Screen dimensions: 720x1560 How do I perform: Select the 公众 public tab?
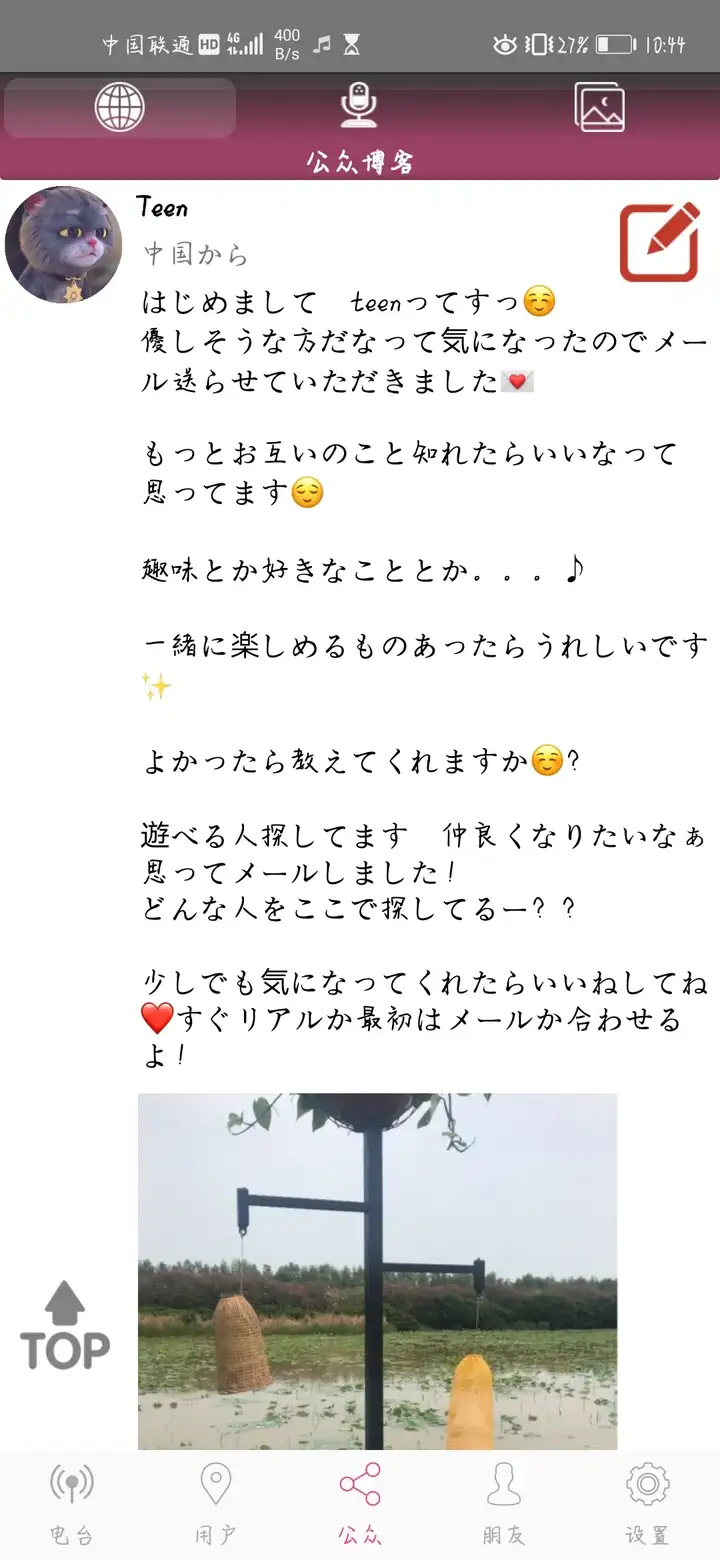point(360,1503)
